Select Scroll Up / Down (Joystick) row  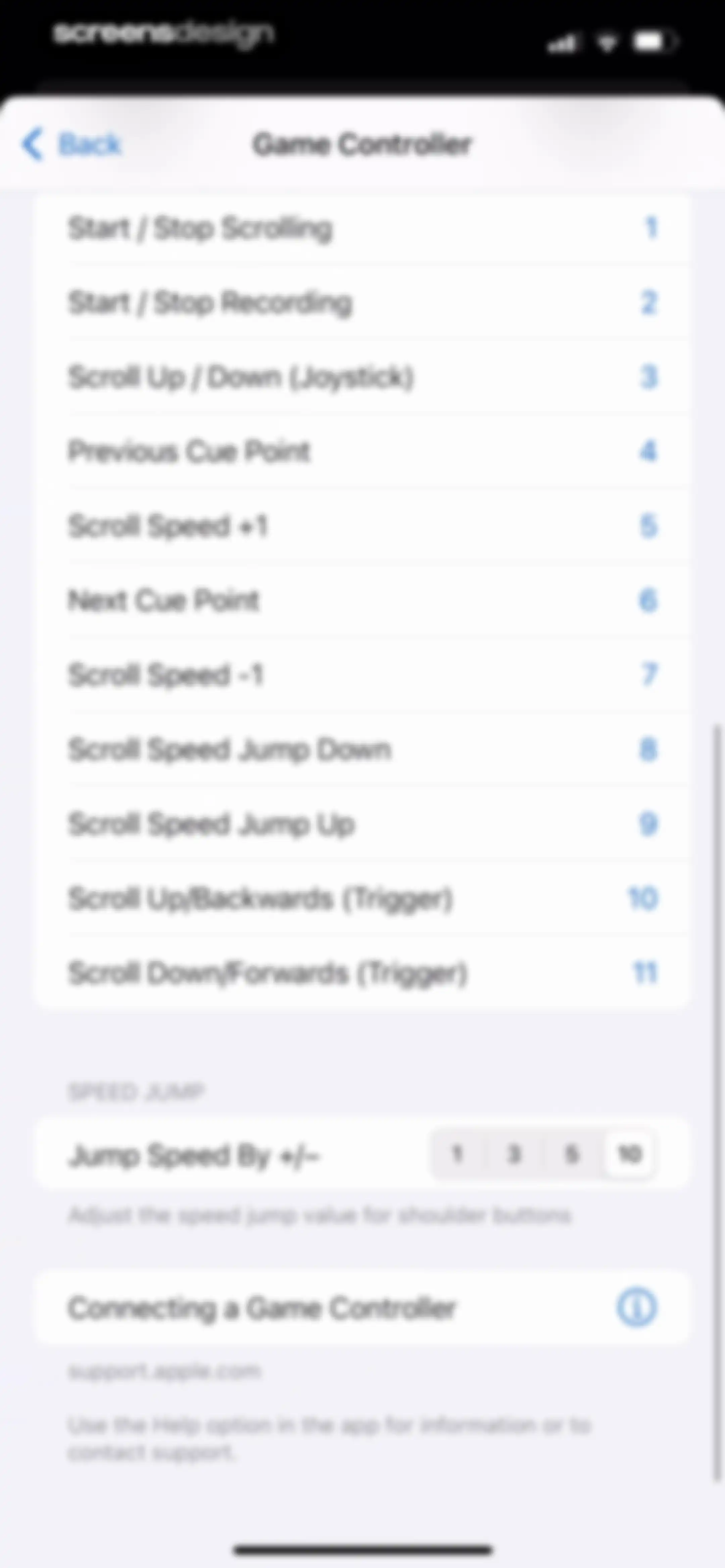362,377
